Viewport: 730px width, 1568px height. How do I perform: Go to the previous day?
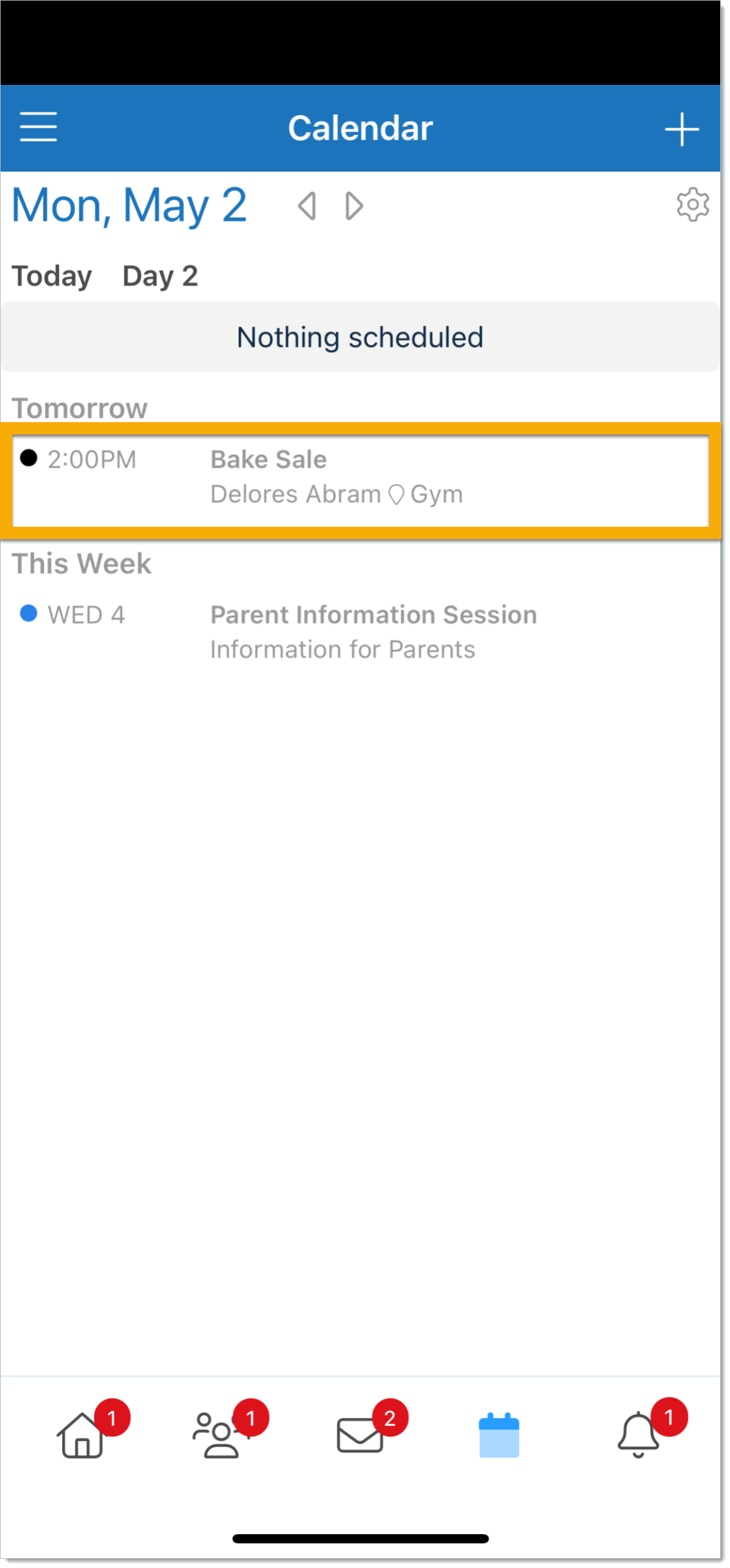coord(307,206)
